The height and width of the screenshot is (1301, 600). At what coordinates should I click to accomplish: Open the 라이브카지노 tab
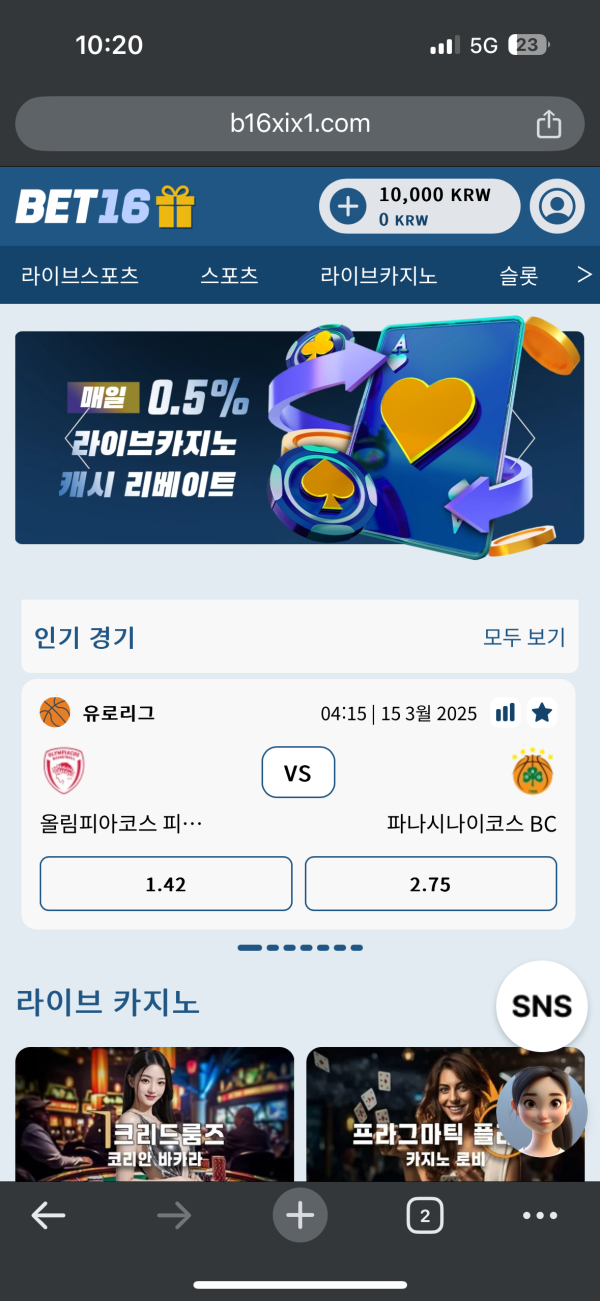click(x=378, y=275)
